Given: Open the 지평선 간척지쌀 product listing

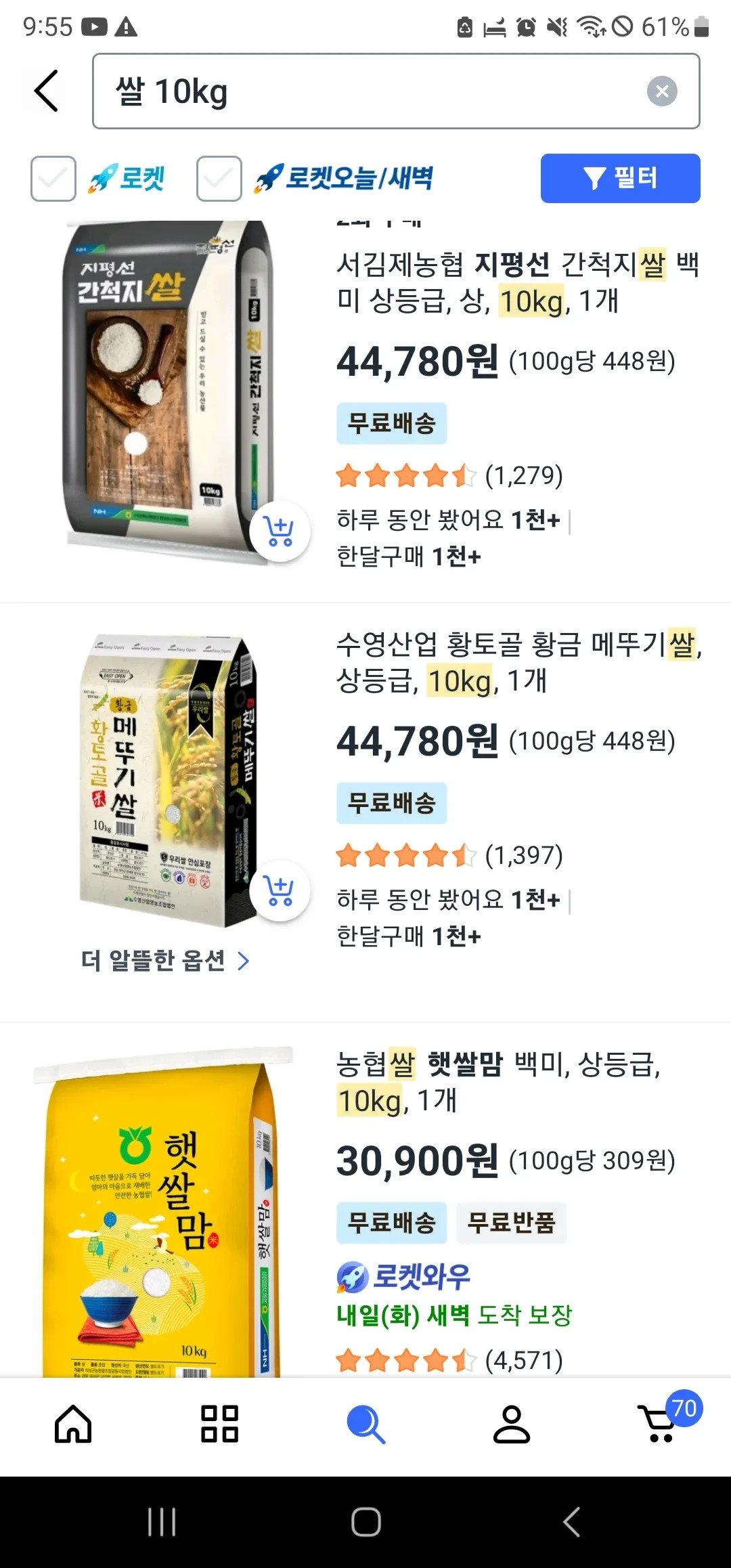Looking at the screenshot, I should coord(517,282).
